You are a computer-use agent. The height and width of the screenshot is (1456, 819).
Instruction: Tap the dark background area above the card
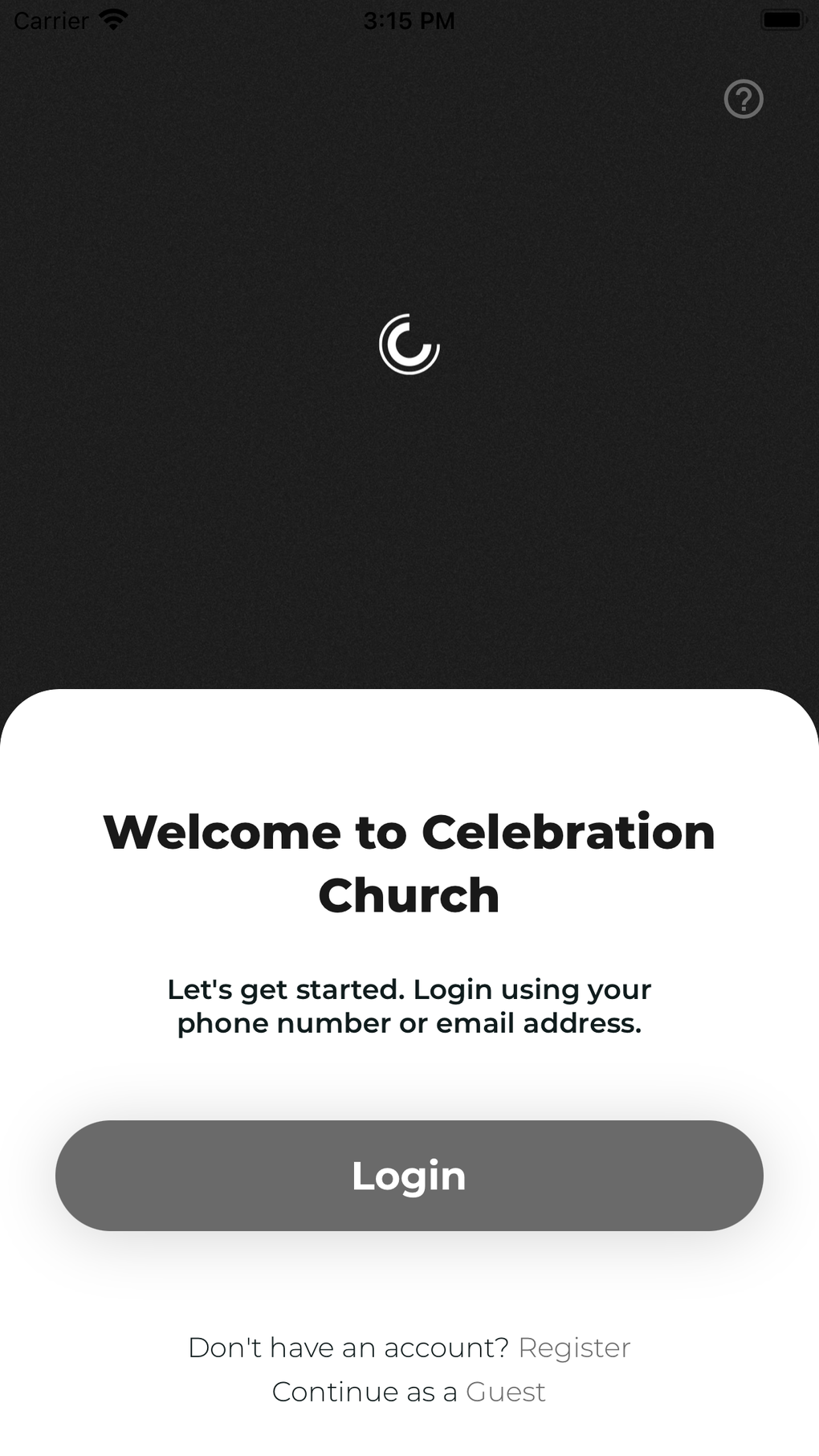(x=409, y=522)
